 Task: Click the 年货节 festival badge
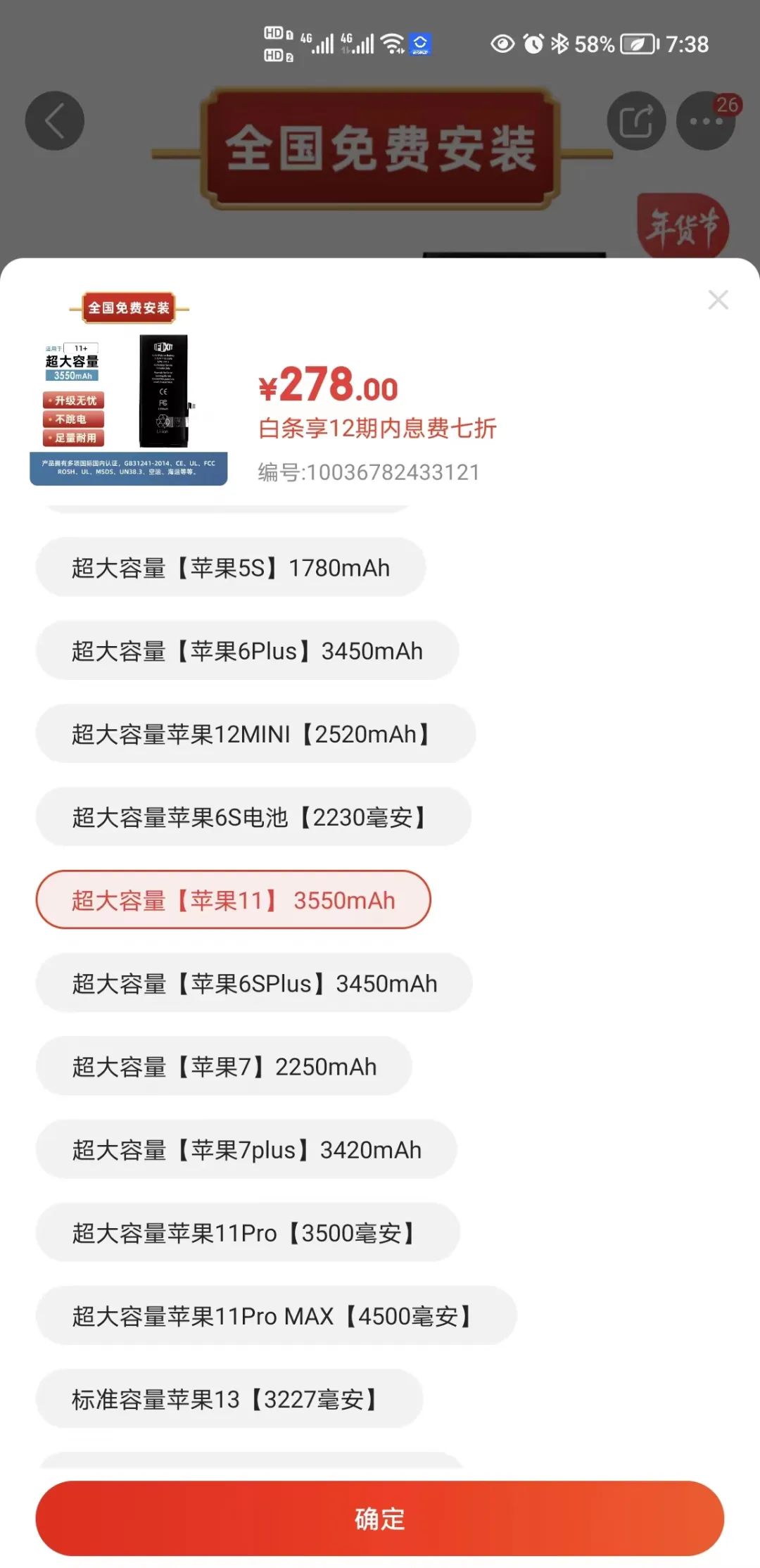(x=685, y=224)
